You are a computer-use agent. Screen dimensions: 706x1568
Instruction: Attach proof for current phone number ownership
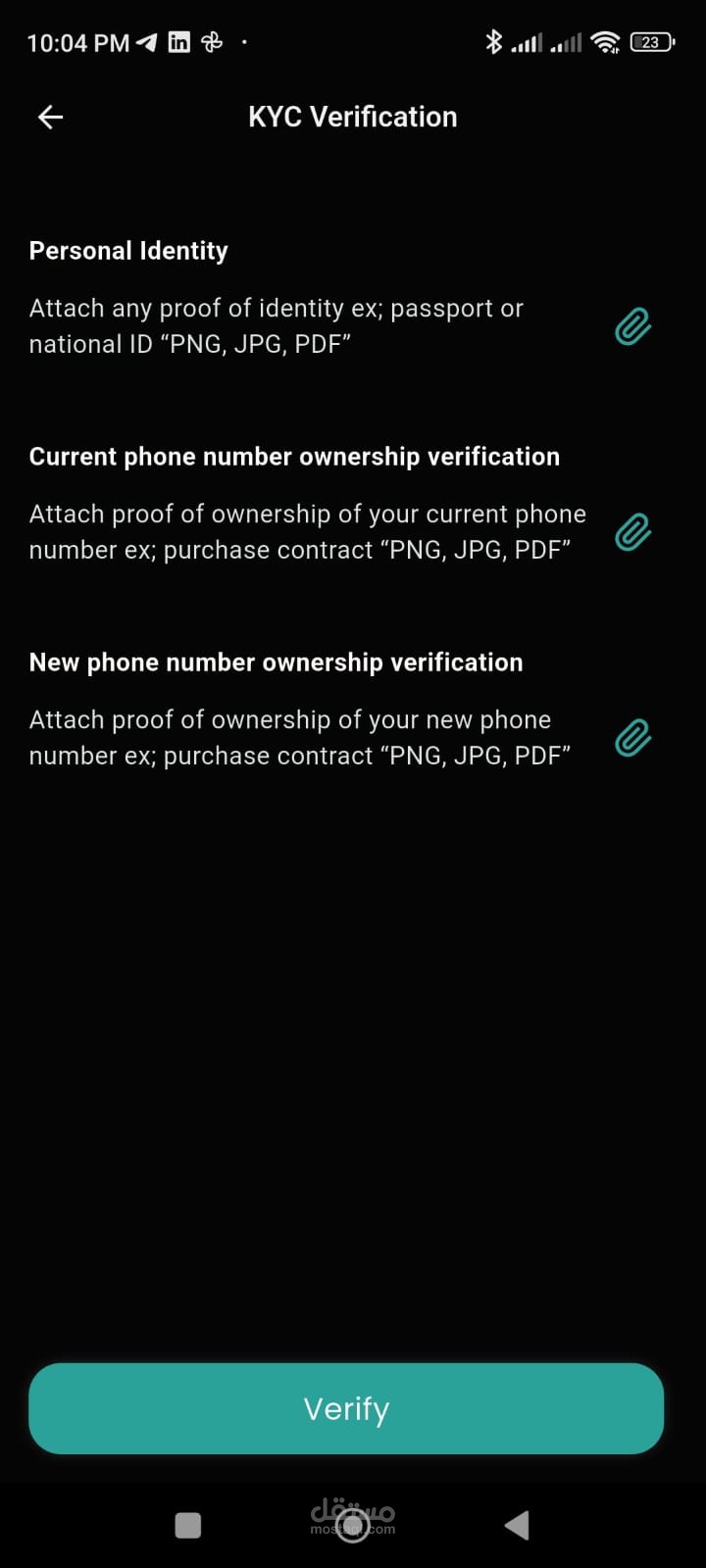(633, 532)
